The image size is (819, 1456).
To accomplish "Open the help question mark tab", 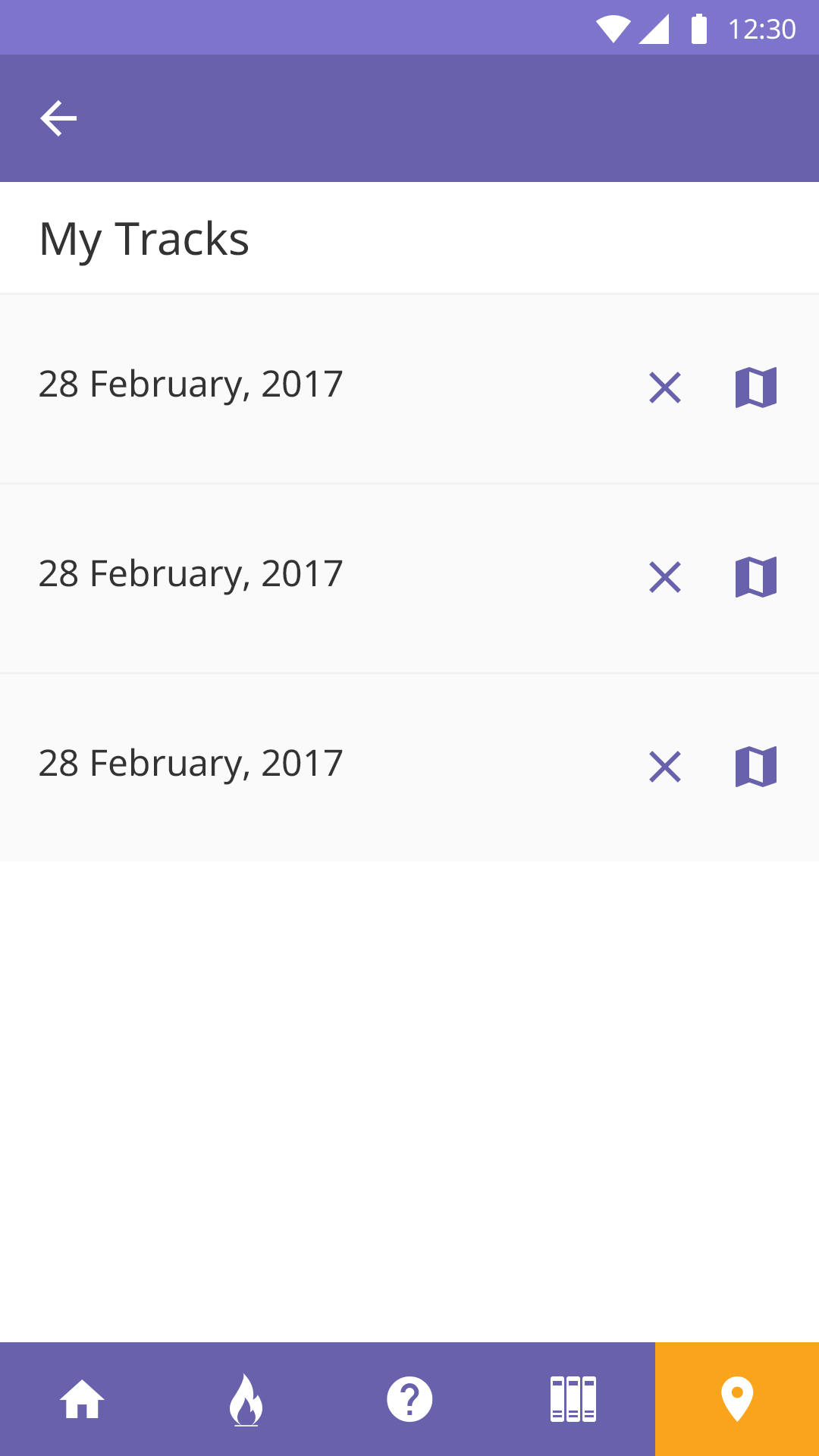I will click(409, 1399).
